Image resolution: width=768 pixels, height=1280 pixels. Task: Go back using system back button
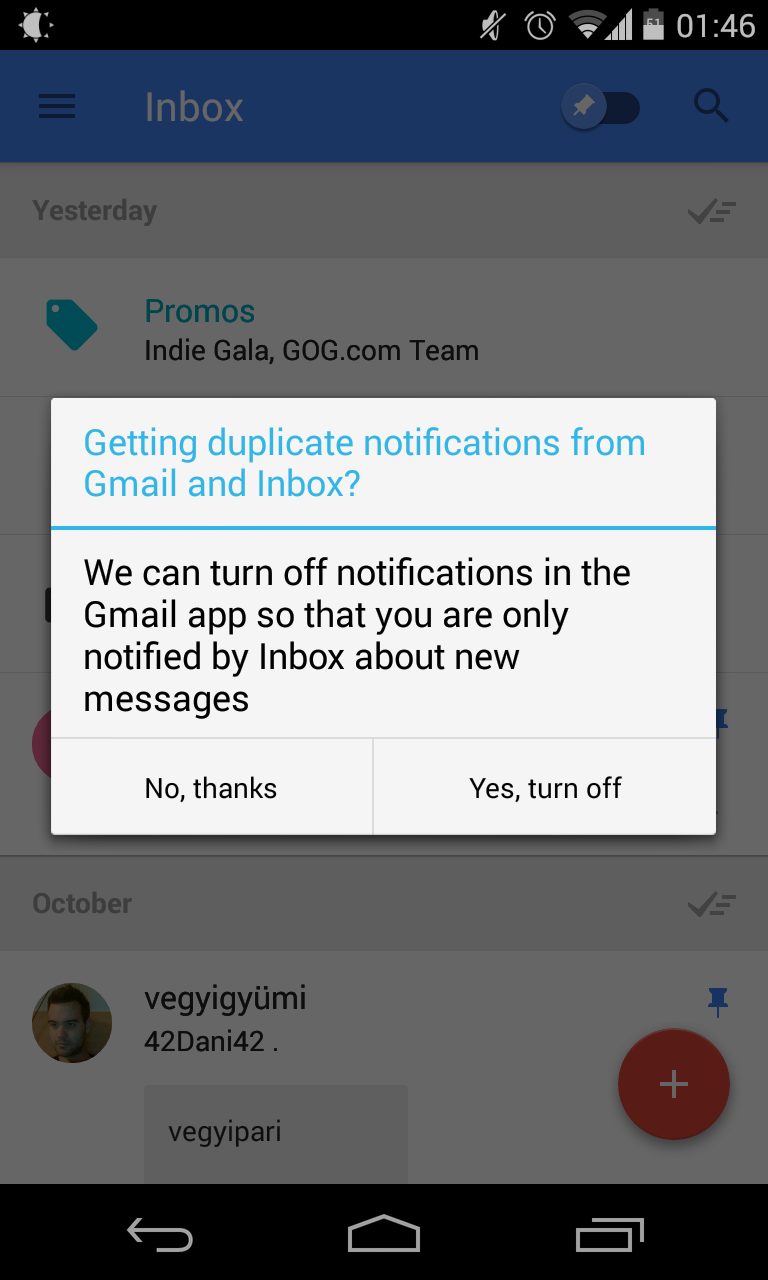pos(160,1235)
